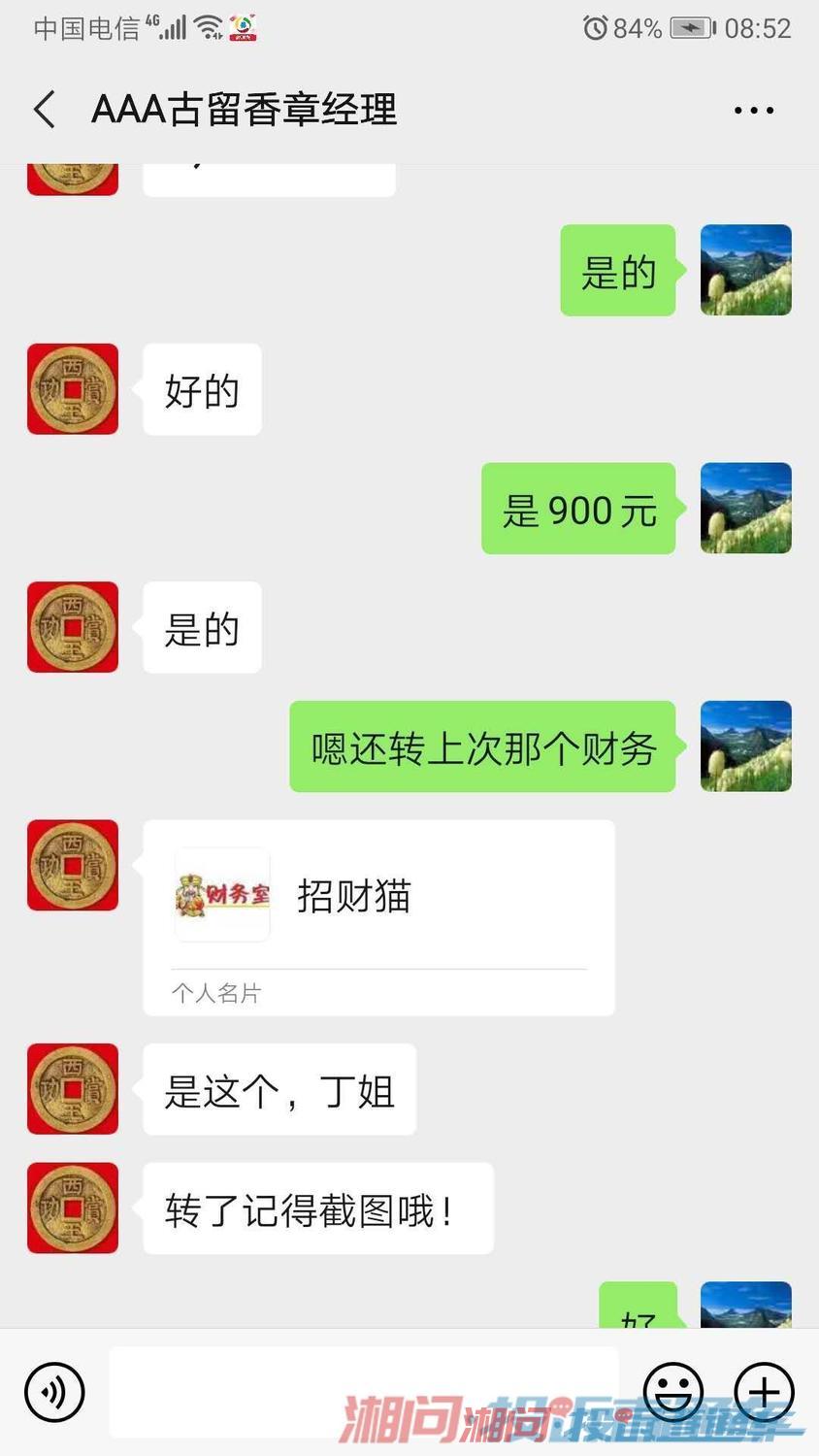The width and height of the screenshot is (819, 1456).
Task: Open the plus attachments menu
Action: [x=764, y=1392]
